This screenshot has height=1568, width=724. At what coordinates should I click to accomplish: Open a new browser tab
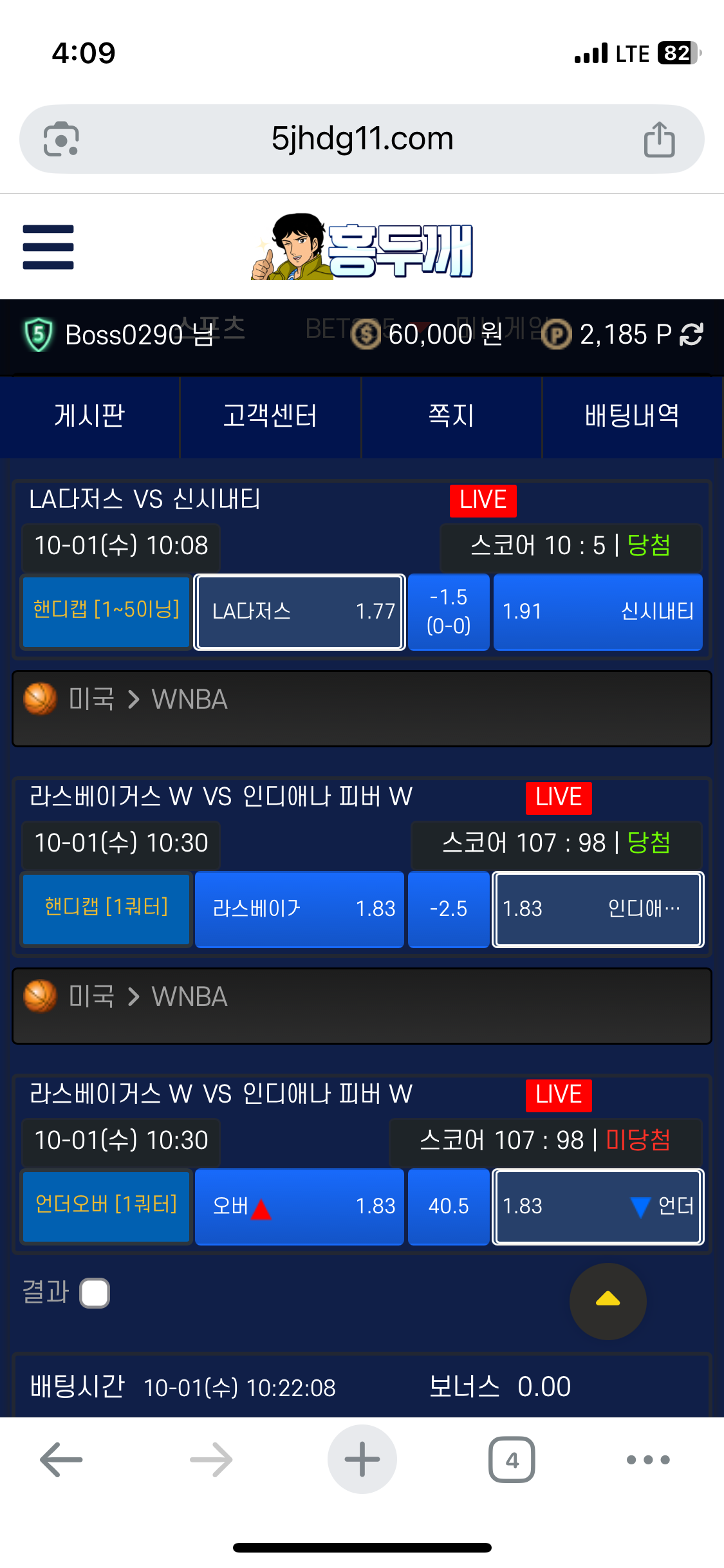(362, 1459)
